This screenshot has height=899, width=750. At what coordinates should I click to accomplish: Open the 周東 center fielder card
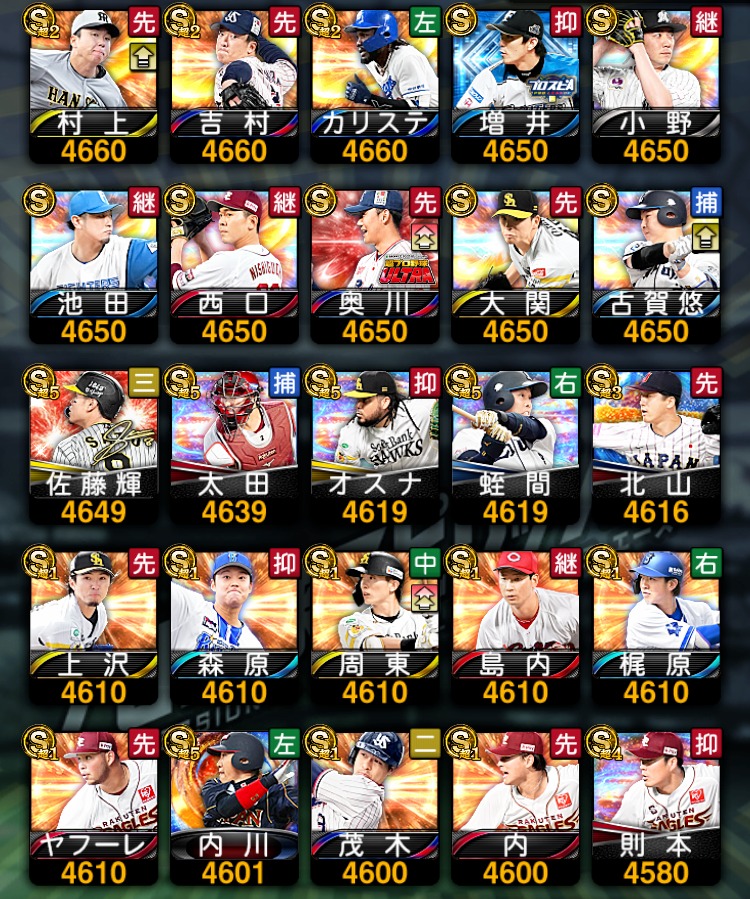(x=375, y=626)
